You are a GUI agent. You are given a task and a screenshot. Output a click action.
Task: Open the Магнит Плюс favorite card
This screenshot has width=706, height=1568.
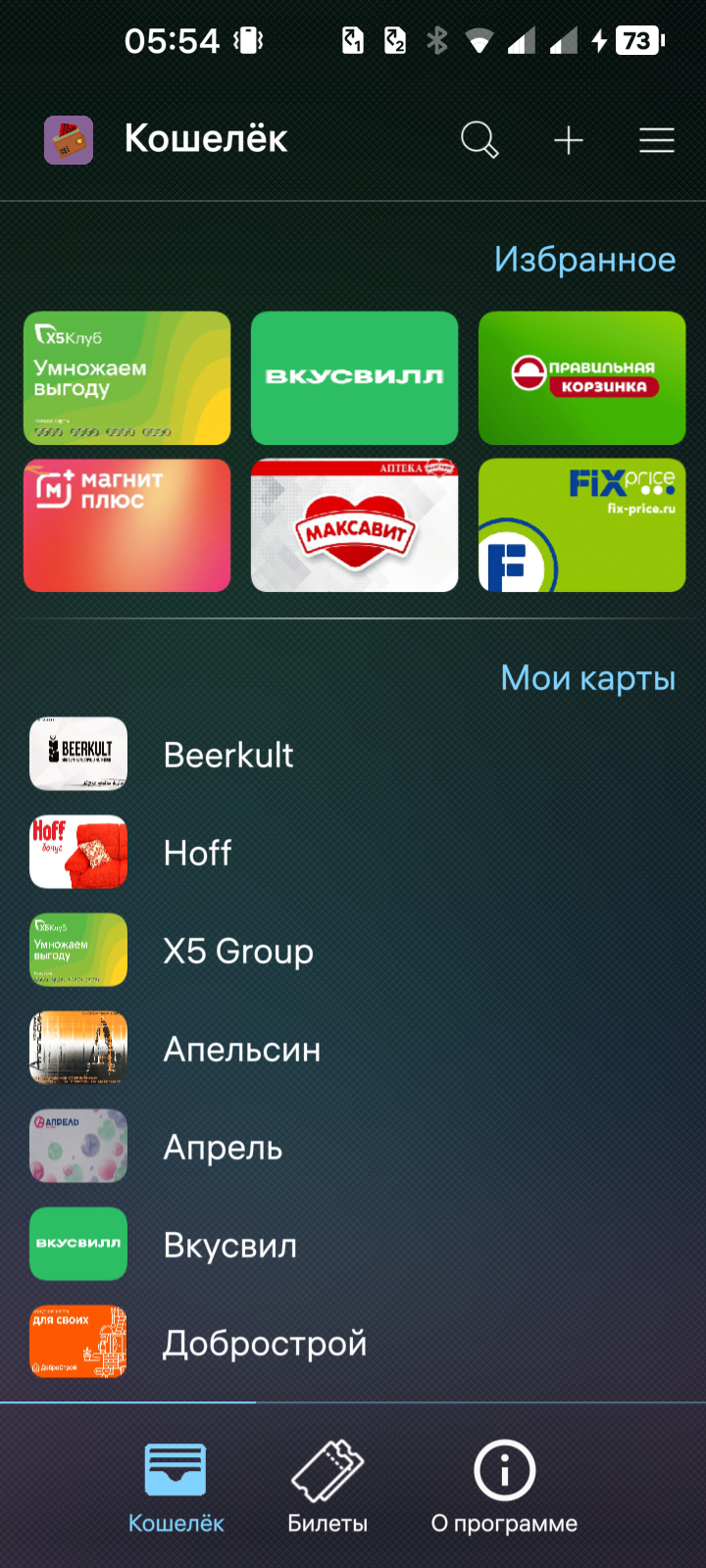pos(127,525)
